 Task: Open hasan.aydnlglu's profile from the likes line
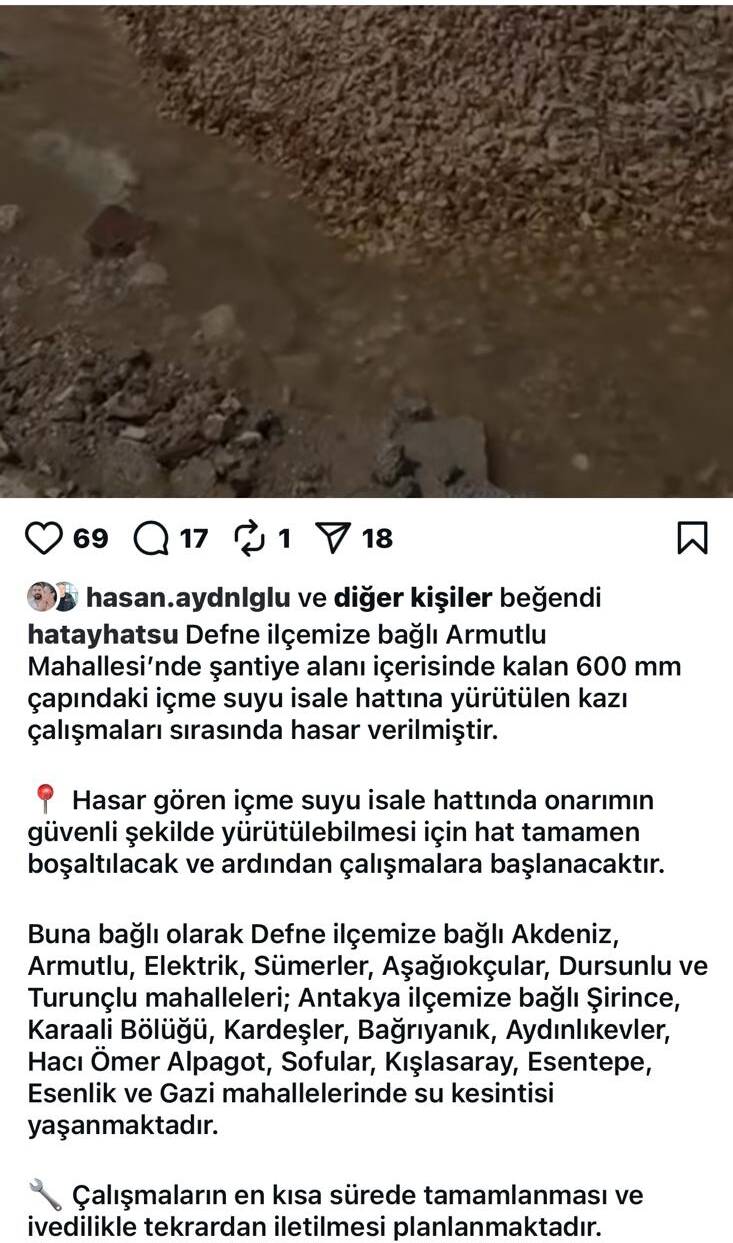(x=189, y=599)
